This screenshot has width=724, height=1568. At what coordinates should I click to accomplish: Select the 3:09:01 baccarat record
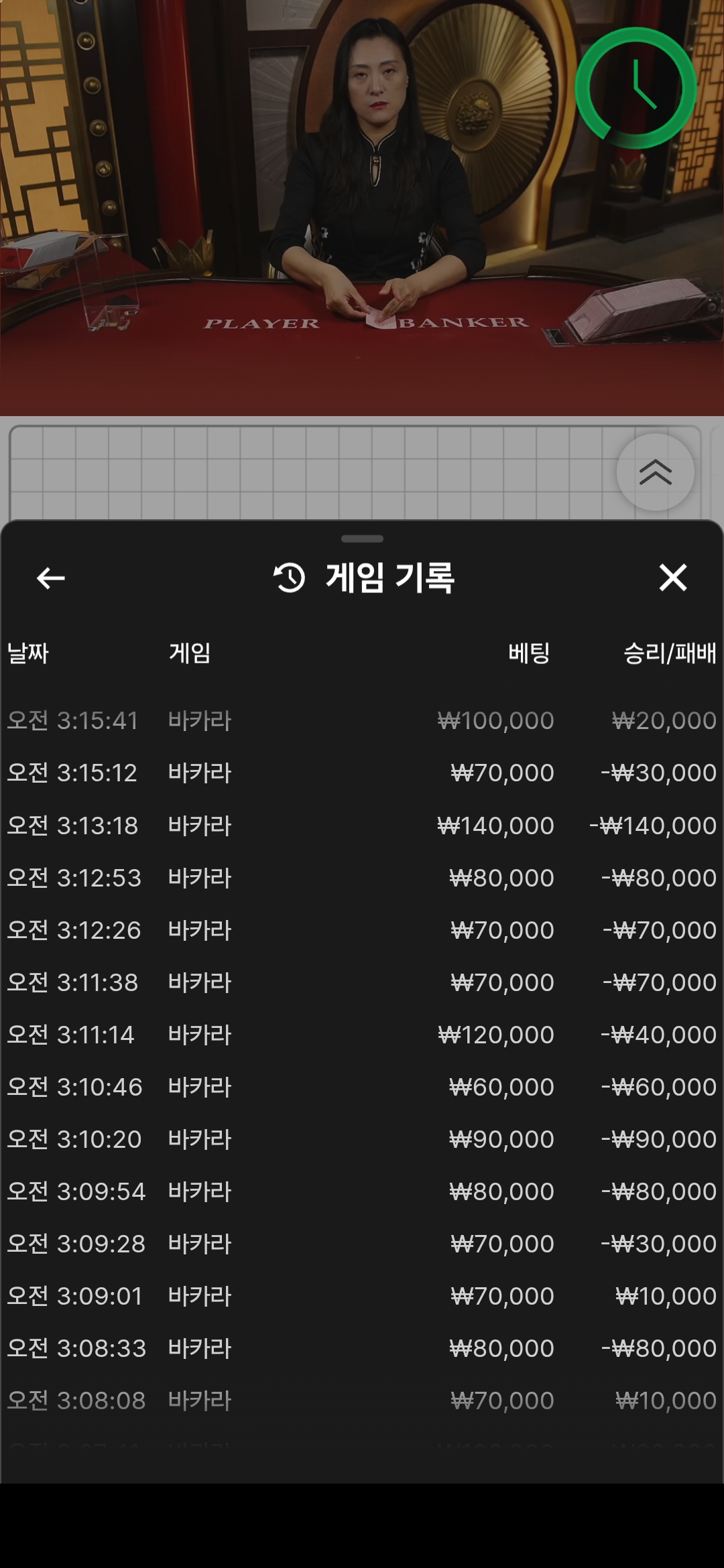[362, 1295]
